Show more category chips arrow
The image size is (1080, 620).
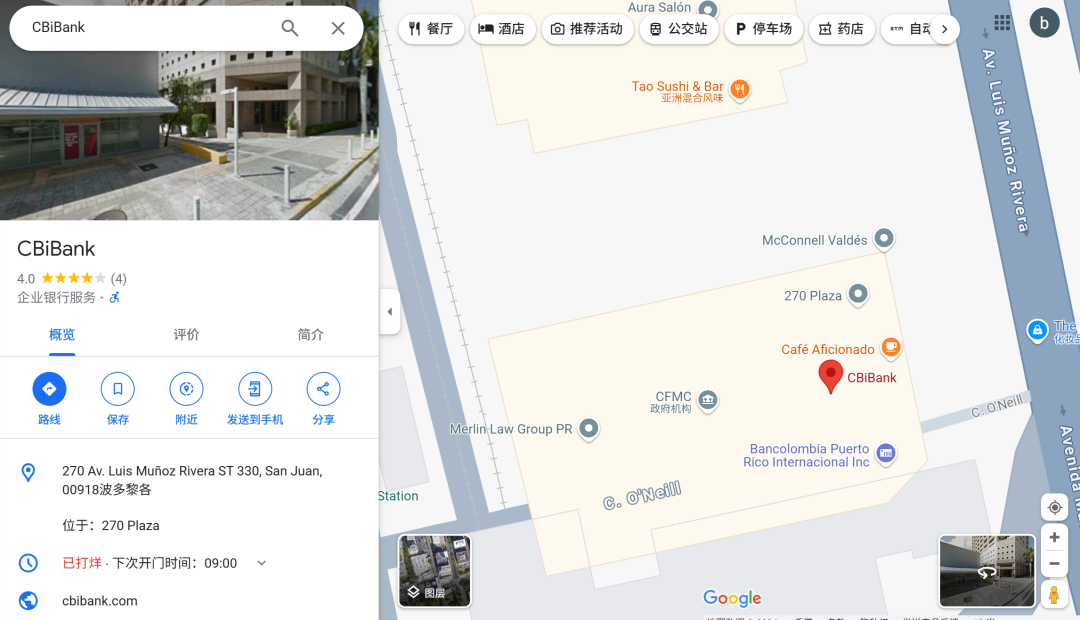tap(944, 29)
